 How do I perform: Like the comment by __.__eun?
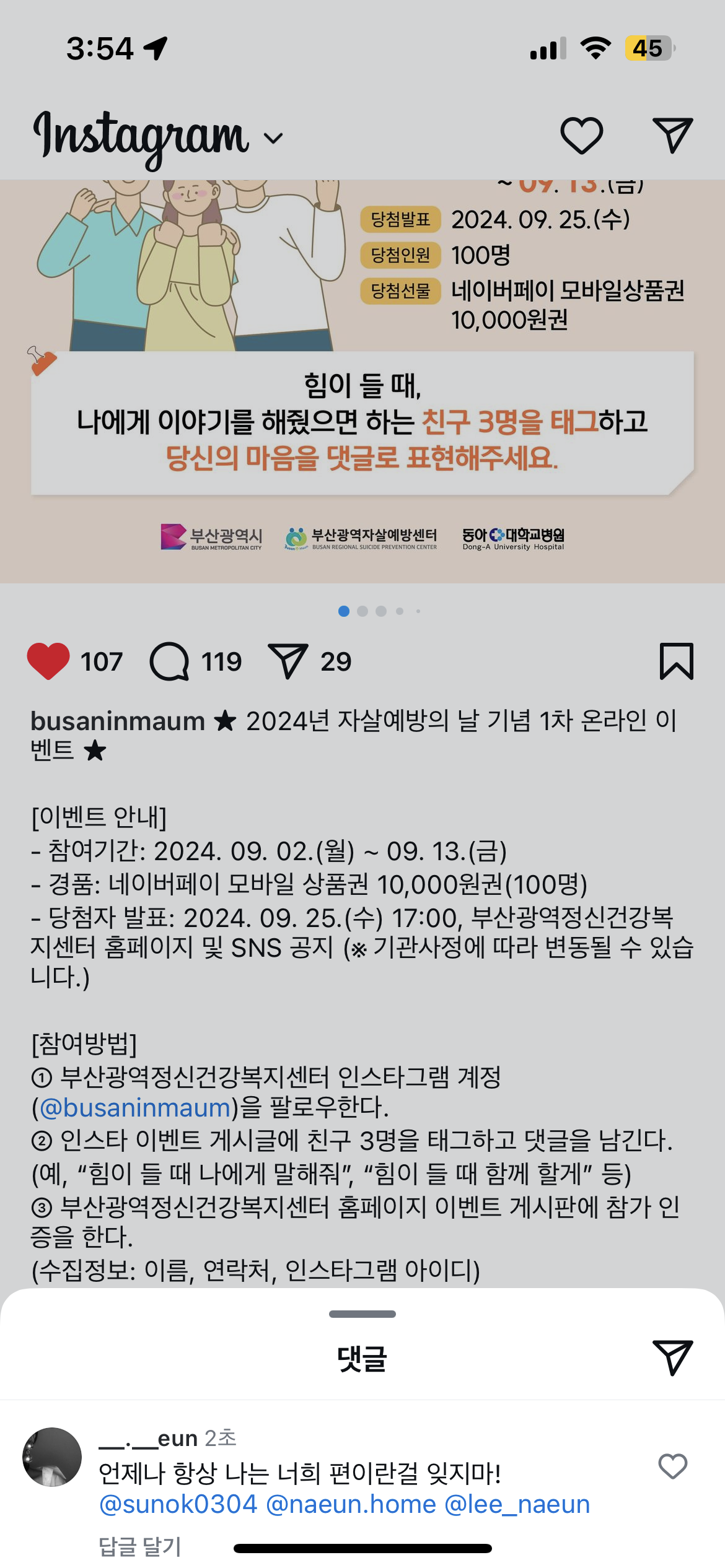[672, 1466]
